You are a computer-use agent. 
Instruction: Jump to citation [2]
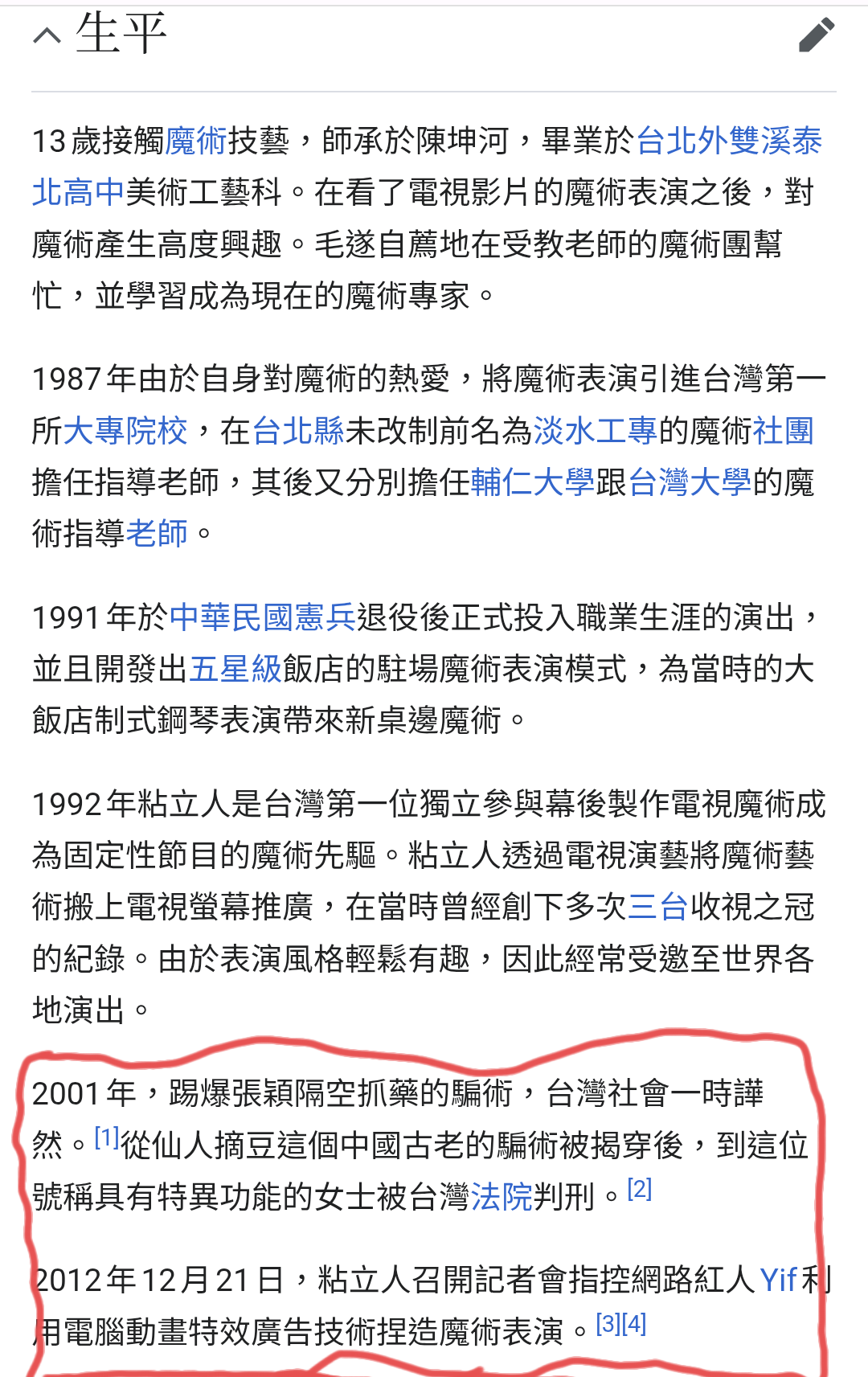point(639,1189)
